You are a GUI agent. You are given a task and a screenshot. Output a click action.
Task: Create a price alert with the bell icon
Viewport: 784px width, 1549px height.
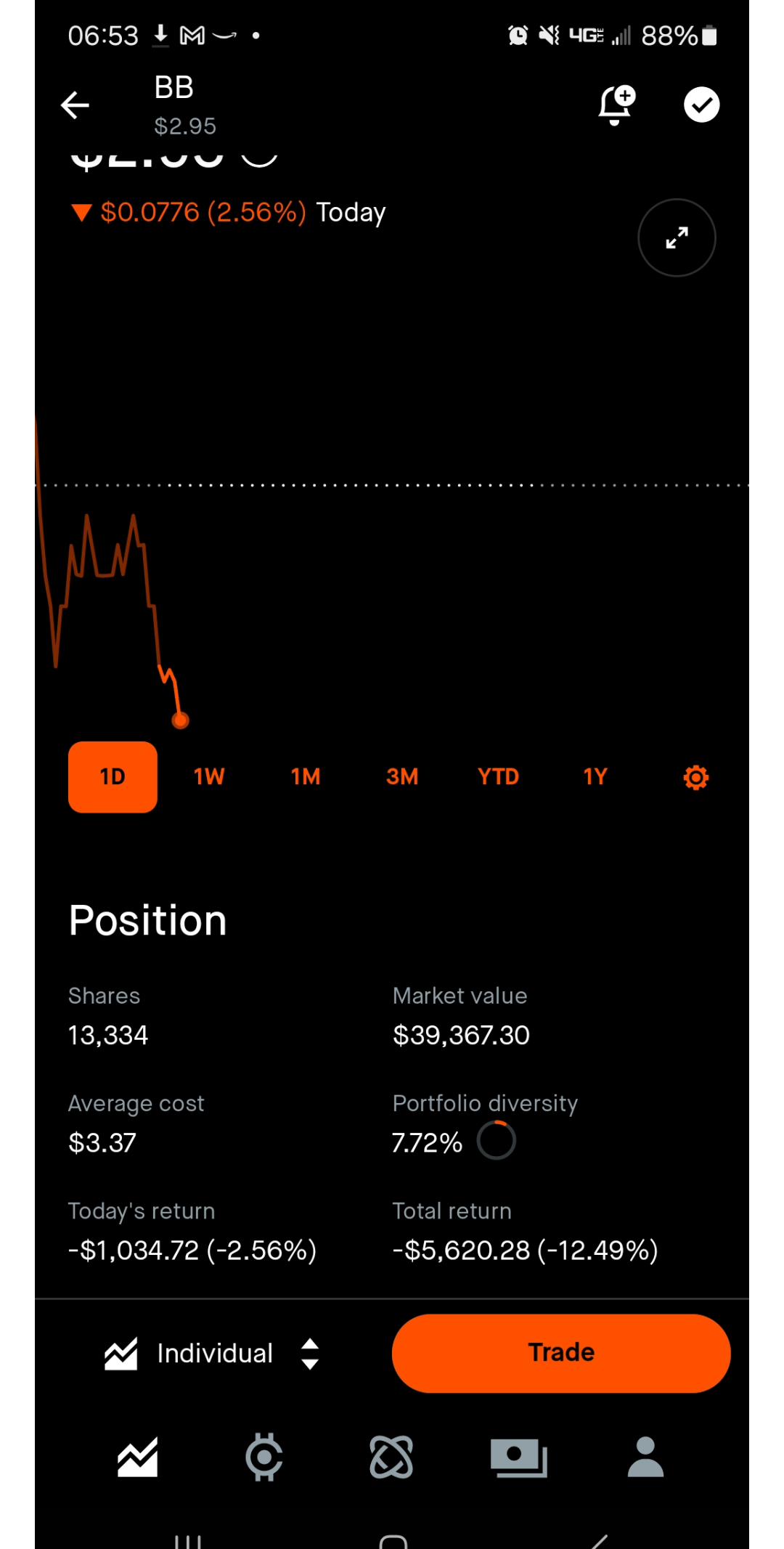[614, 105]
